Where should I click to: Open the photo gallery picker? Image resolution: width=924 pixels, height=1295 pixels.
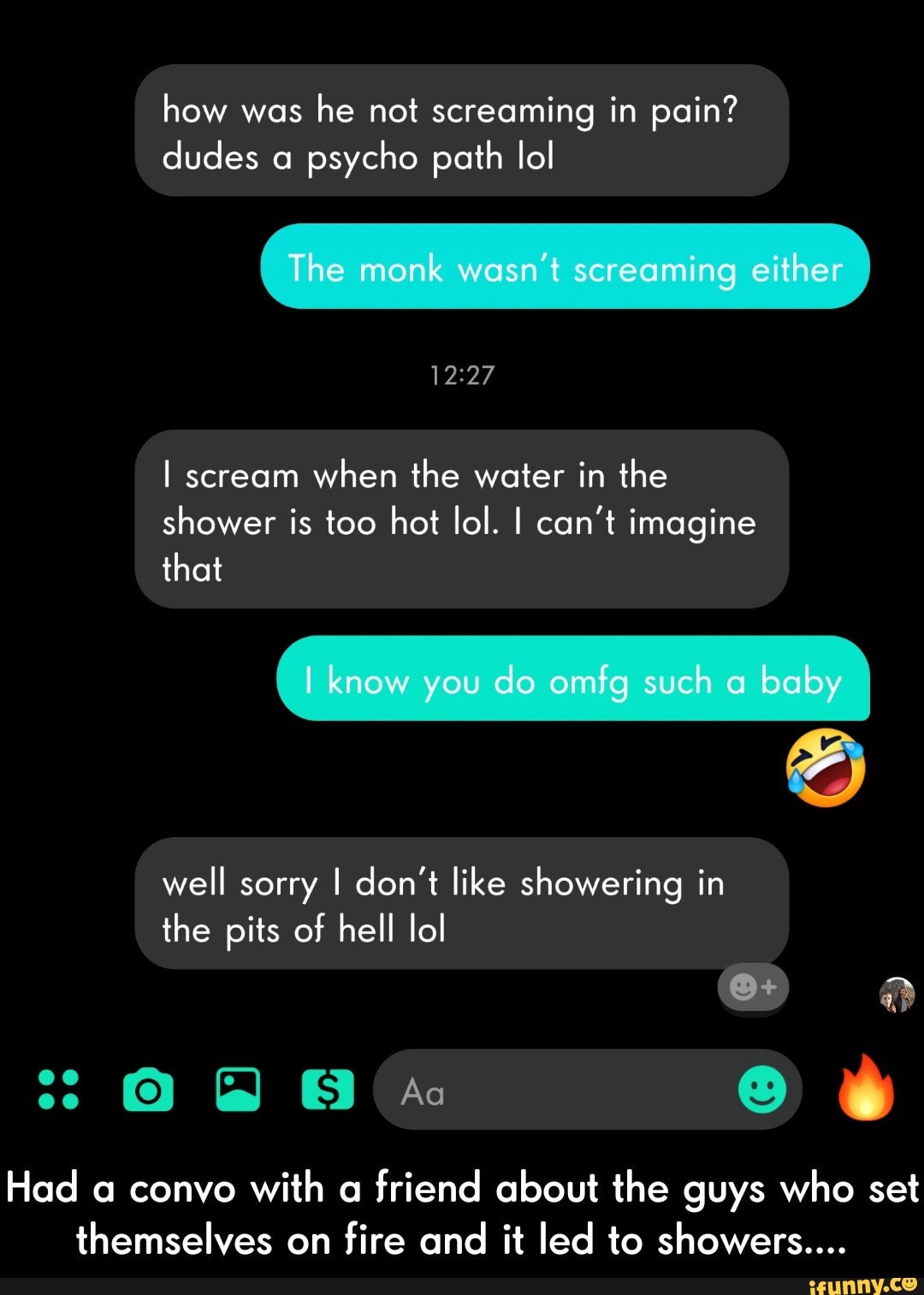tap(237, 1090)
